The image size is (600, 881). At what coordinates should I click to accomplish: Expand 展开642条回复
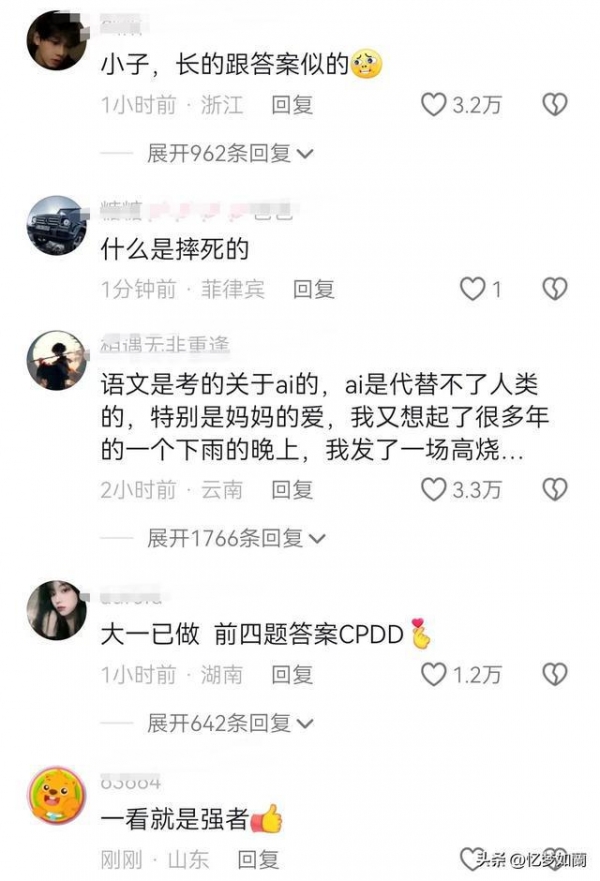tap(230, 722)
